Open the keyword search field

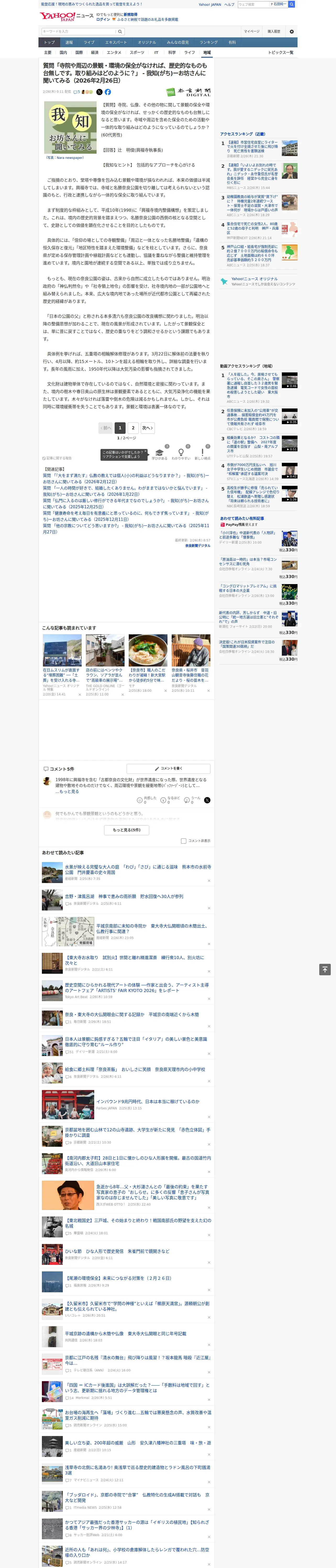[x=79, y=32]
